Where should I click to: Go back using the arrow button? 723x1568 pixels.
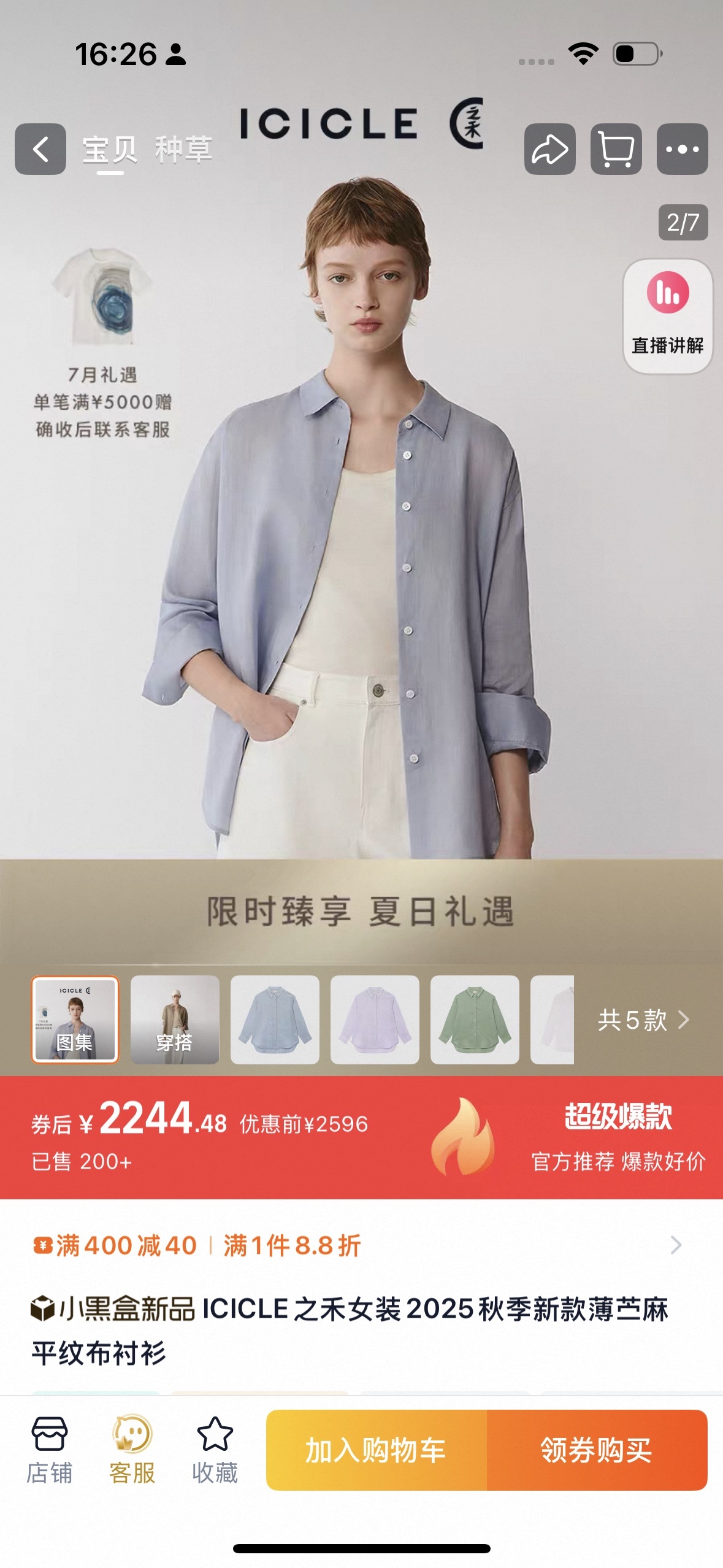click(40, 149)
